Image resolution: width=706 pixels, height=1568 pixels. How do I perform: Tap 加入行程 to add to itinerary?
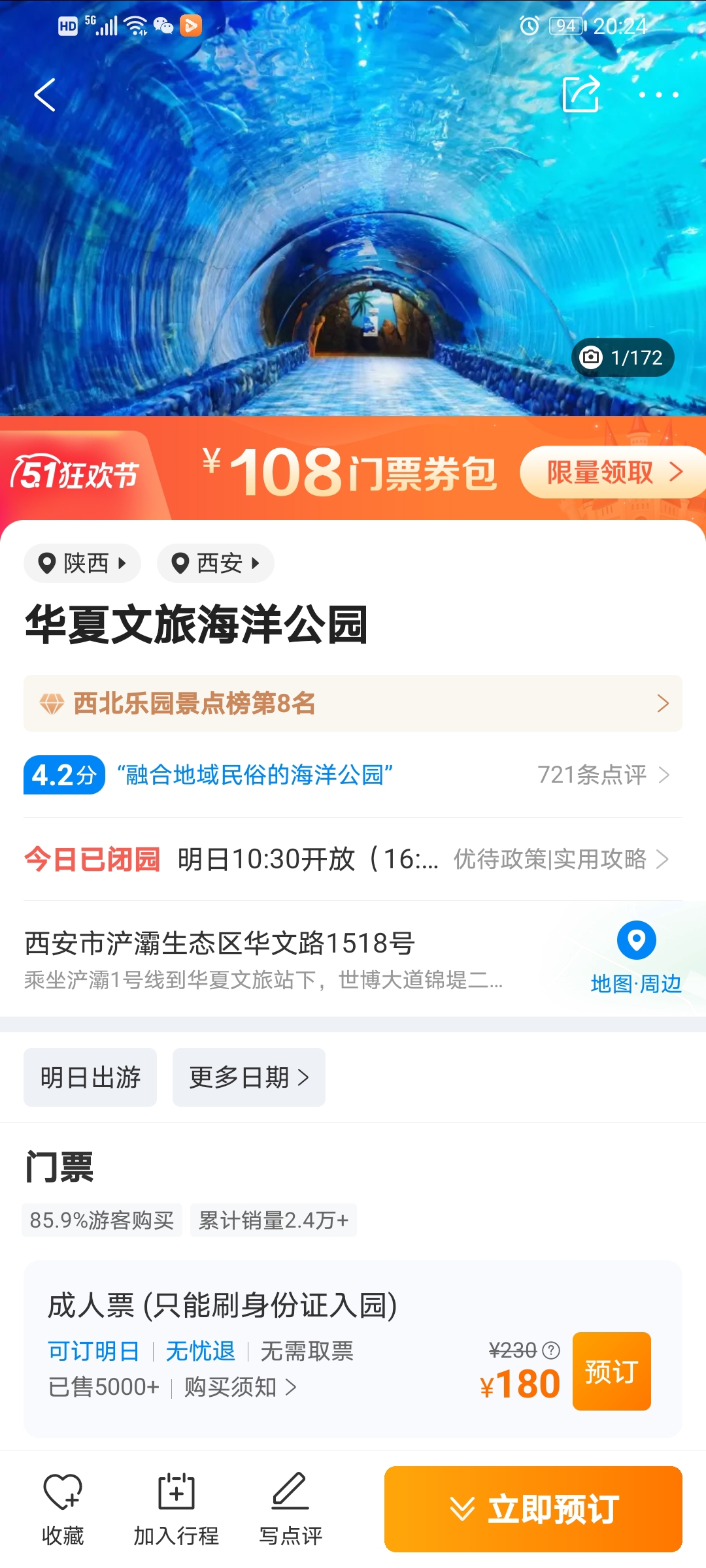(x=176, y=1509)
